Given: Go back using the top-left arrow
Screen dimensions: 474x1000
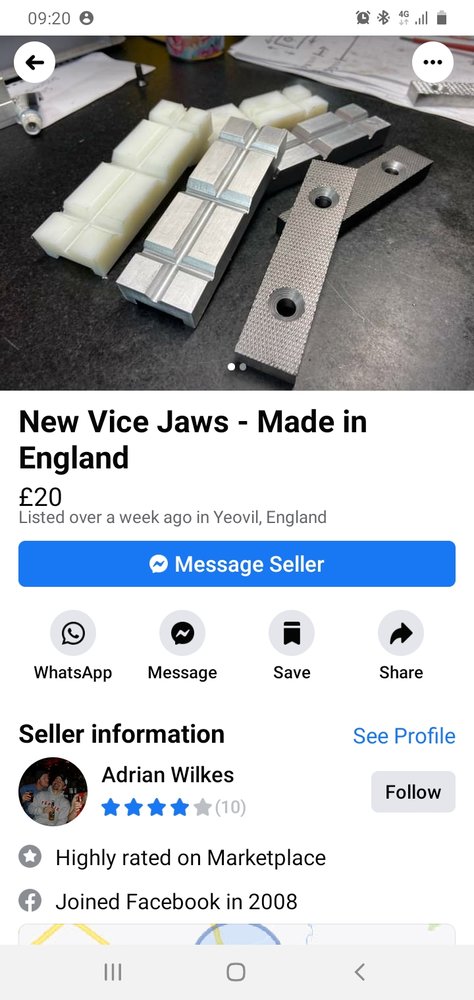Looking at the screenshot, I should pos(34,62).
